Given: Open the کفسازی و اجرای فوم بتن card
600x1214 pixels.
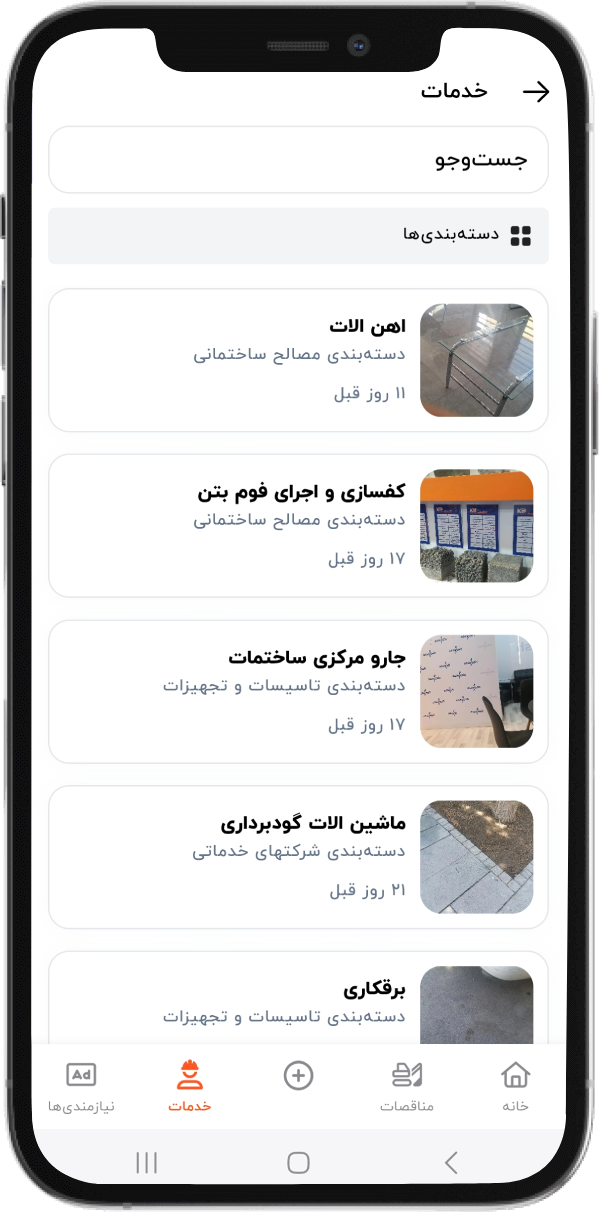Looking at the screenshot, I should pos(298,526).
